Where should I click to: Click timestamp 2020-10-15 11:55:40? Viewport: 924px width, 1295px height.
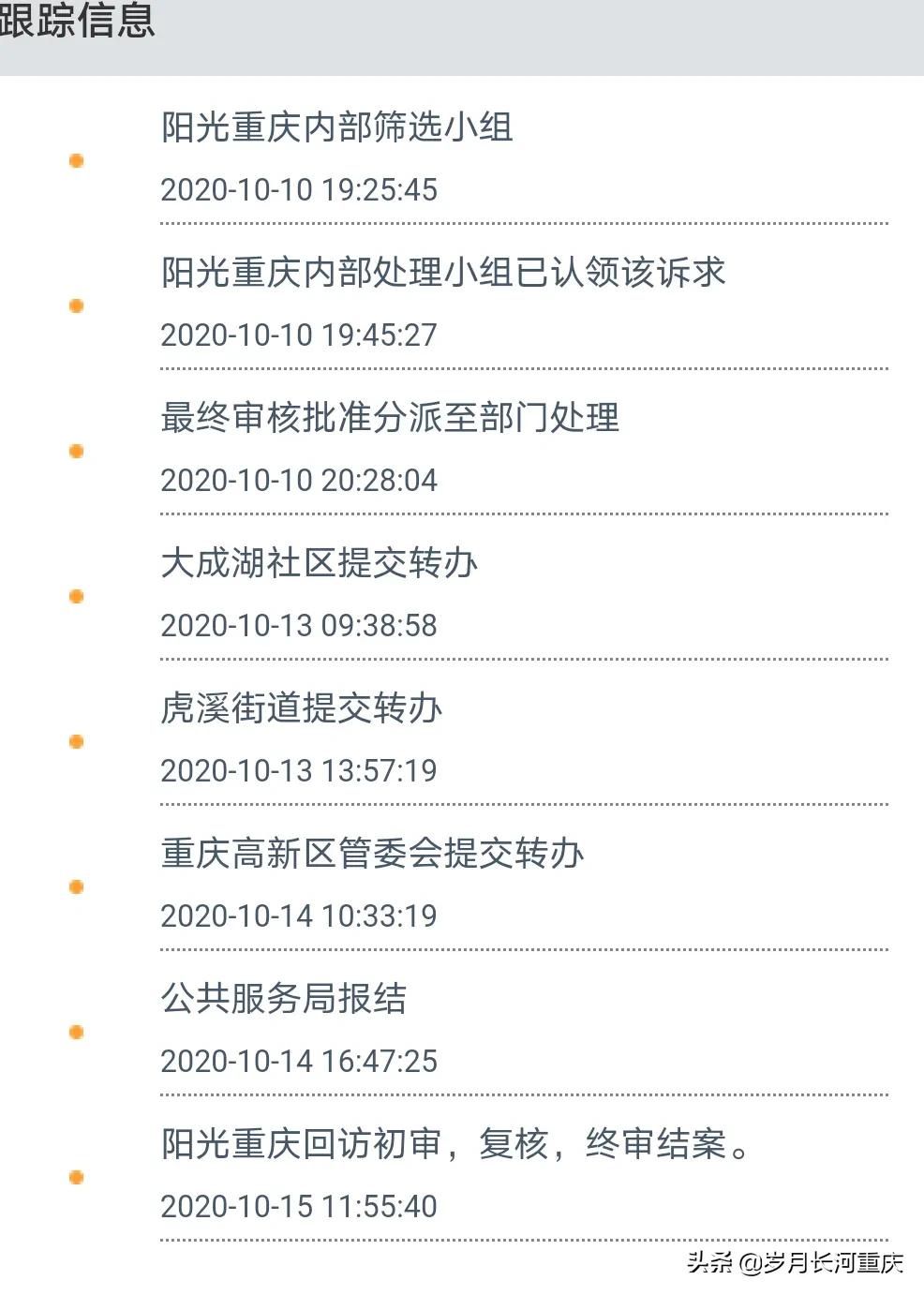click(x=300, y=1207)
